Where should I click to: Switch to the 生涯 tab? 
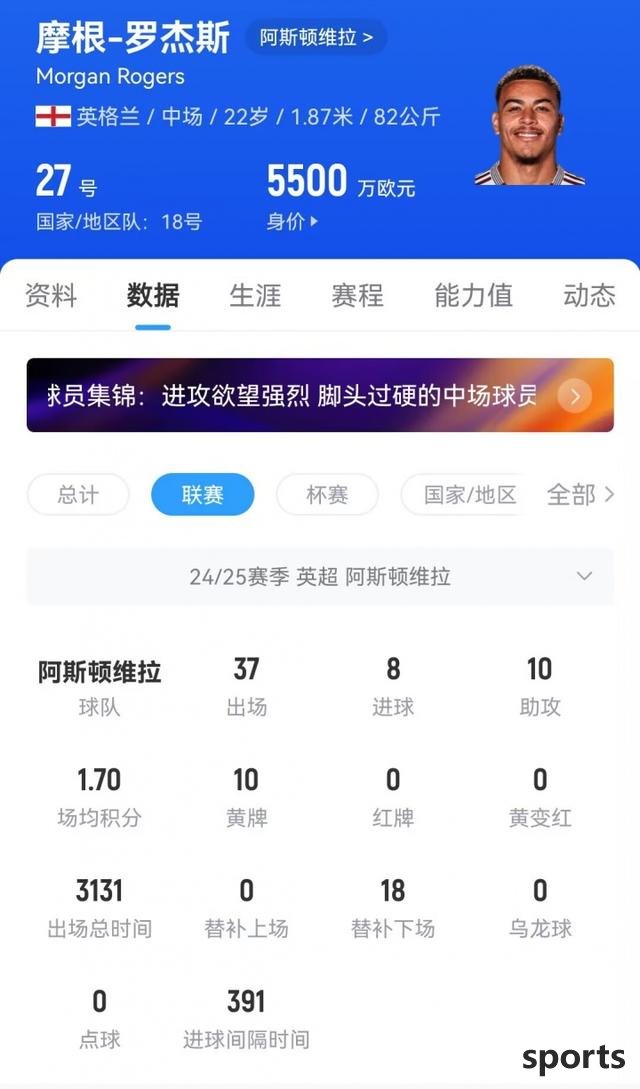(x=255, y=295)
